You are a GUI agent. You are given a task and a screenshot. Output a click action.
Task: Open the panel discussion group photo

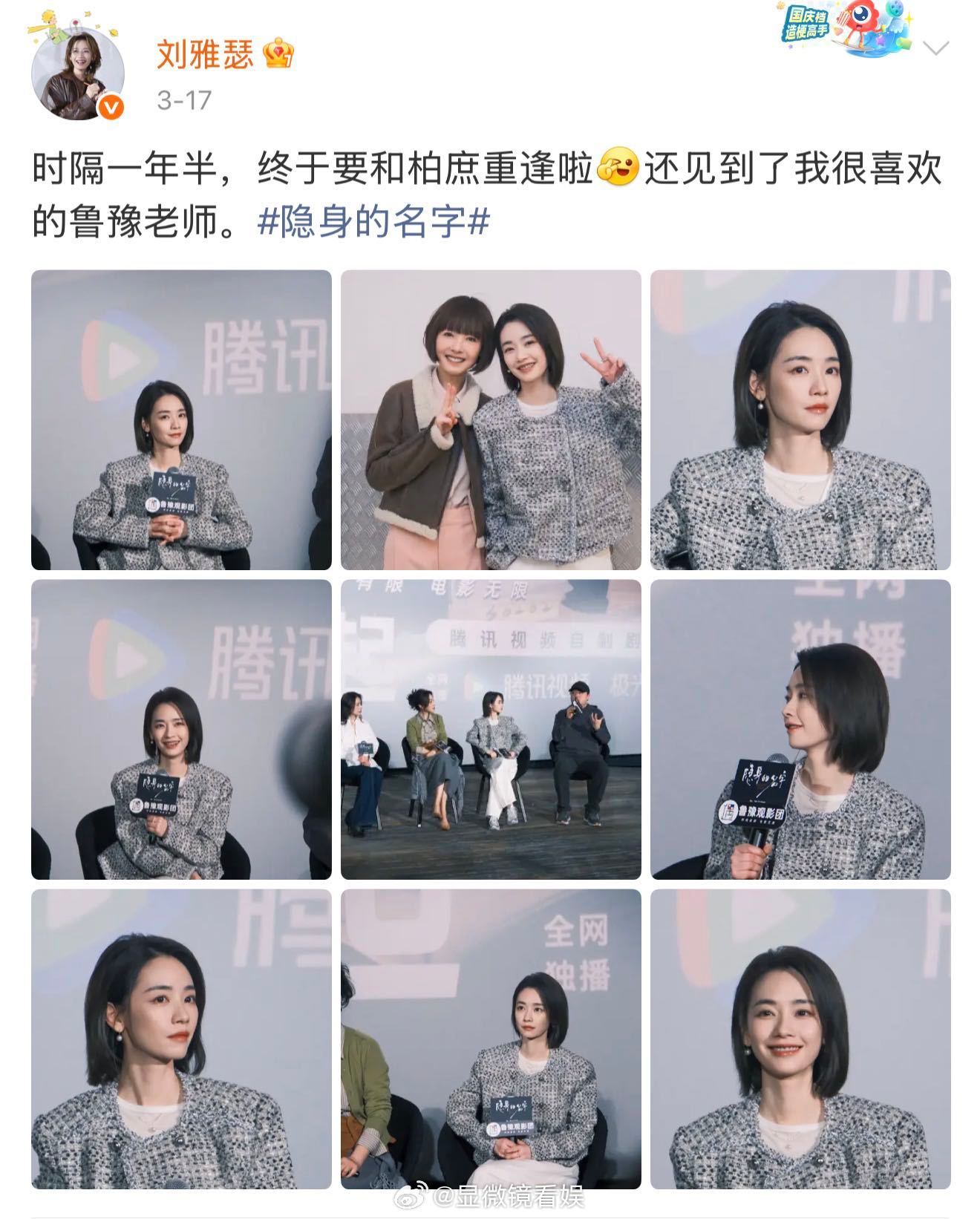pos(490,731)
